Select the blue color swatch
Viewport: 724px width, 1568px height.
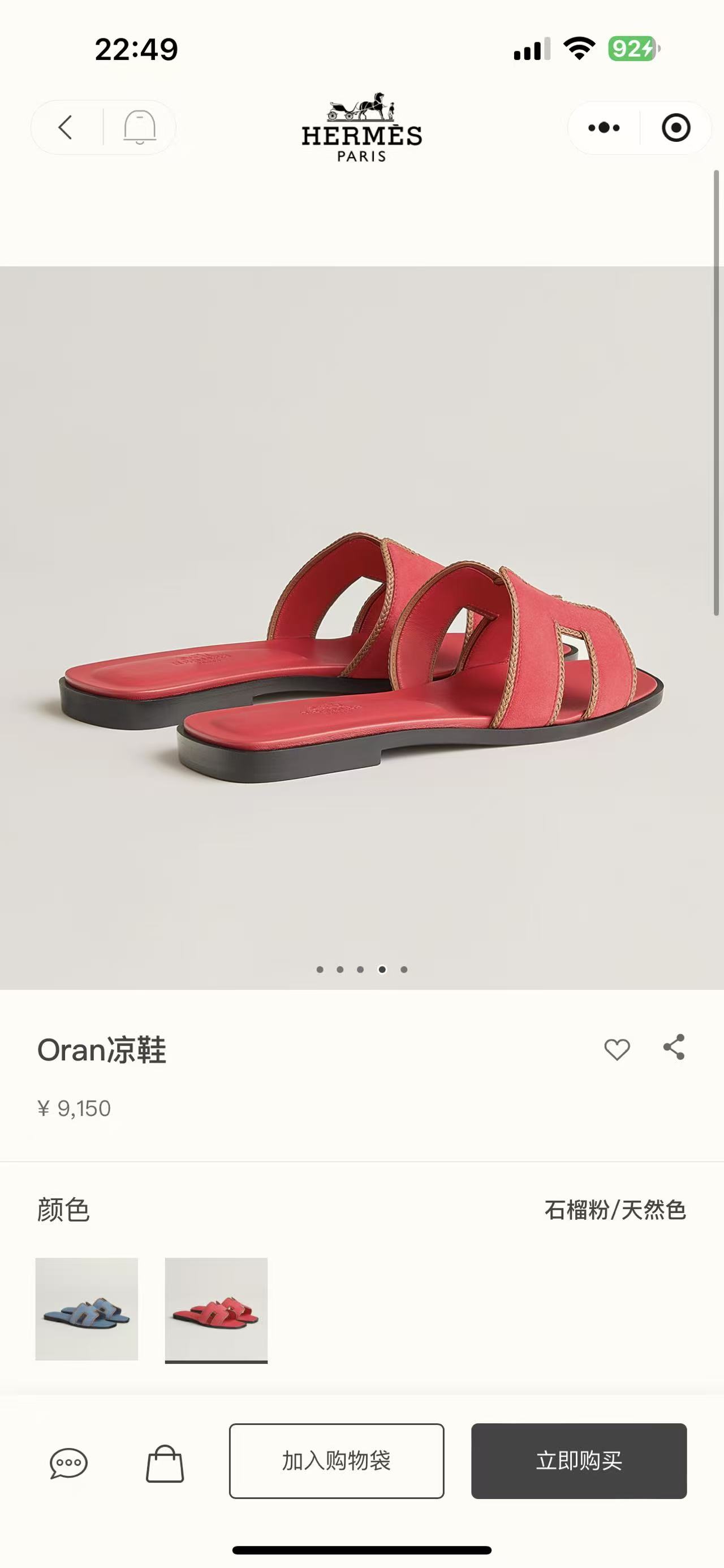click(87, 1309)
